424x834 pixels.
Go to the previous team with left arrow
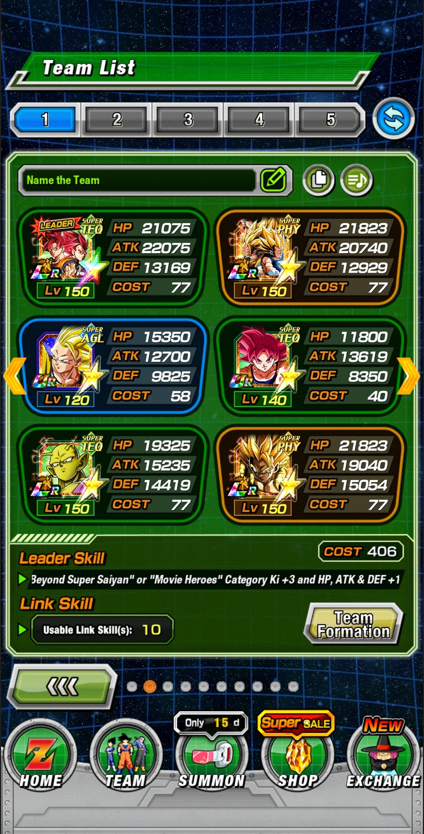tap(14, 377)
